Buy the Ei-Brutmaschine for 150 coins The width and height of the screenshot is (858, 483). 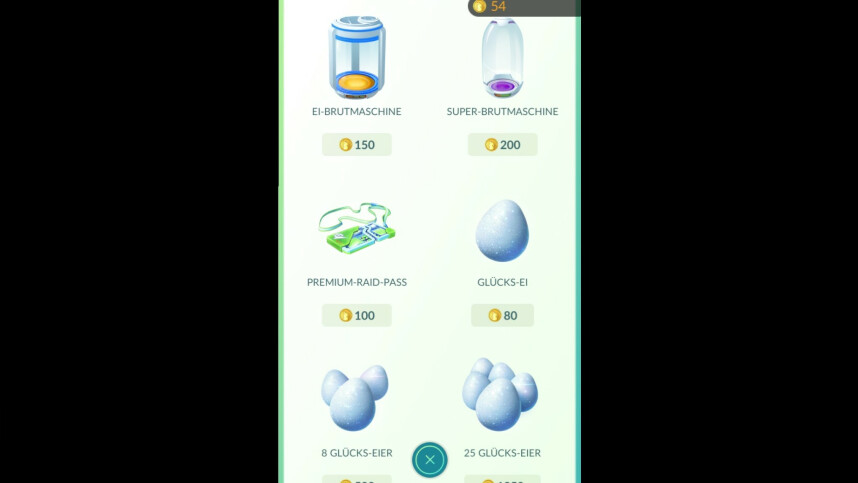356,145
